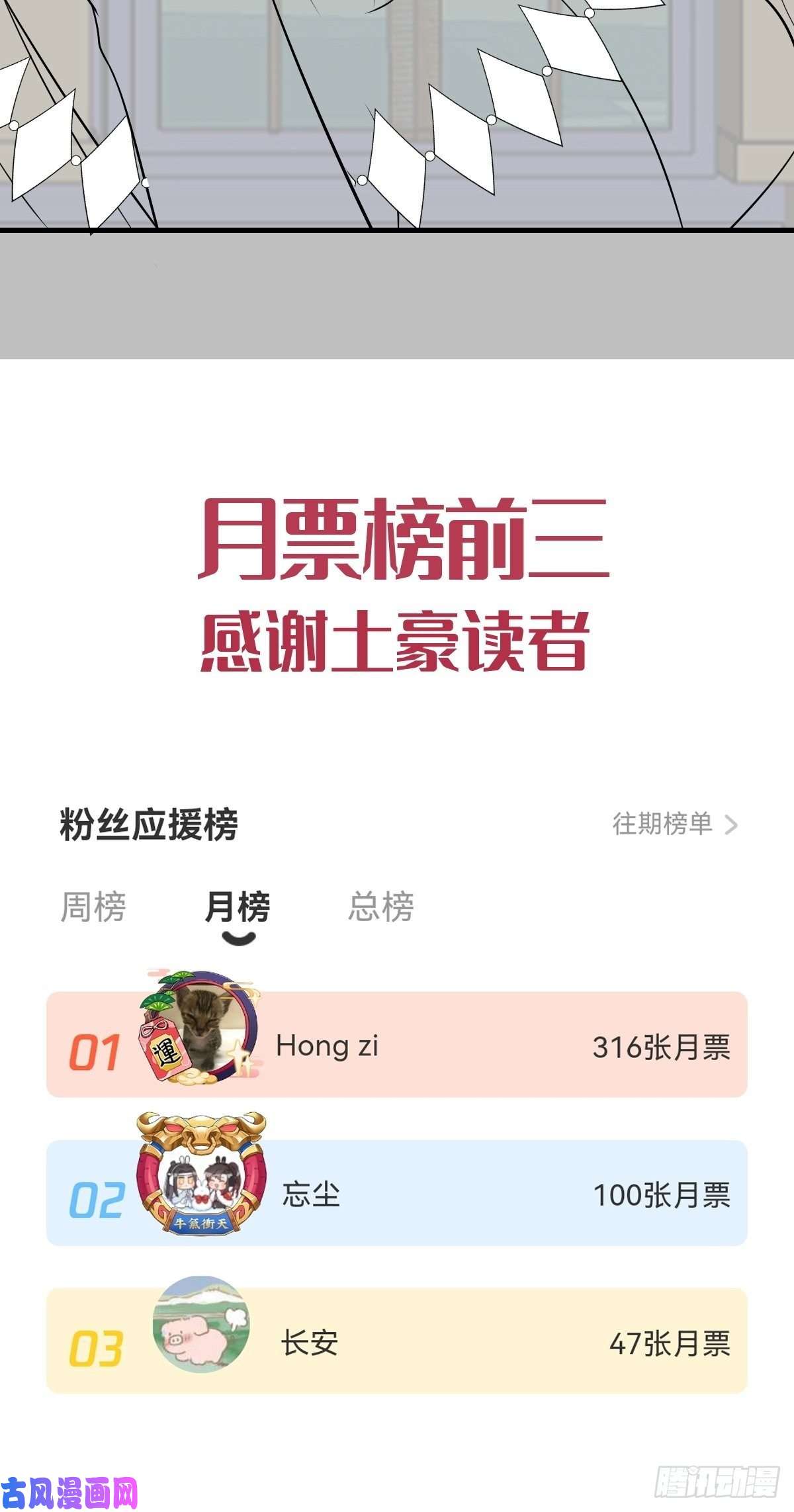794x1512 pixels.
Task: Click 忘尘's ox-frame avatar icon
Action: [x=198, y=1184]
